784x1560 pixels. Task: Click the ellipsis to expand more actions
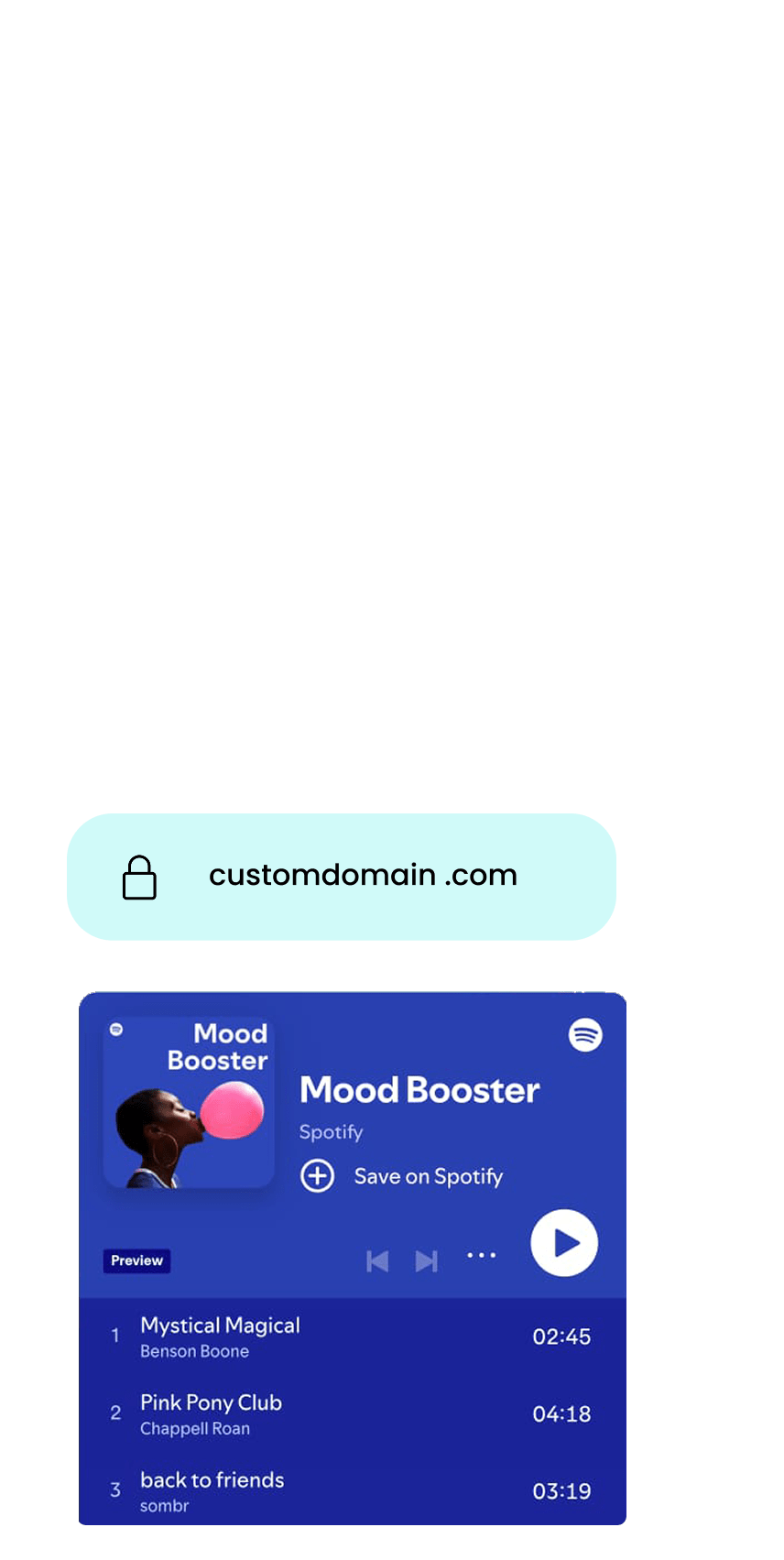point(482,1255)
